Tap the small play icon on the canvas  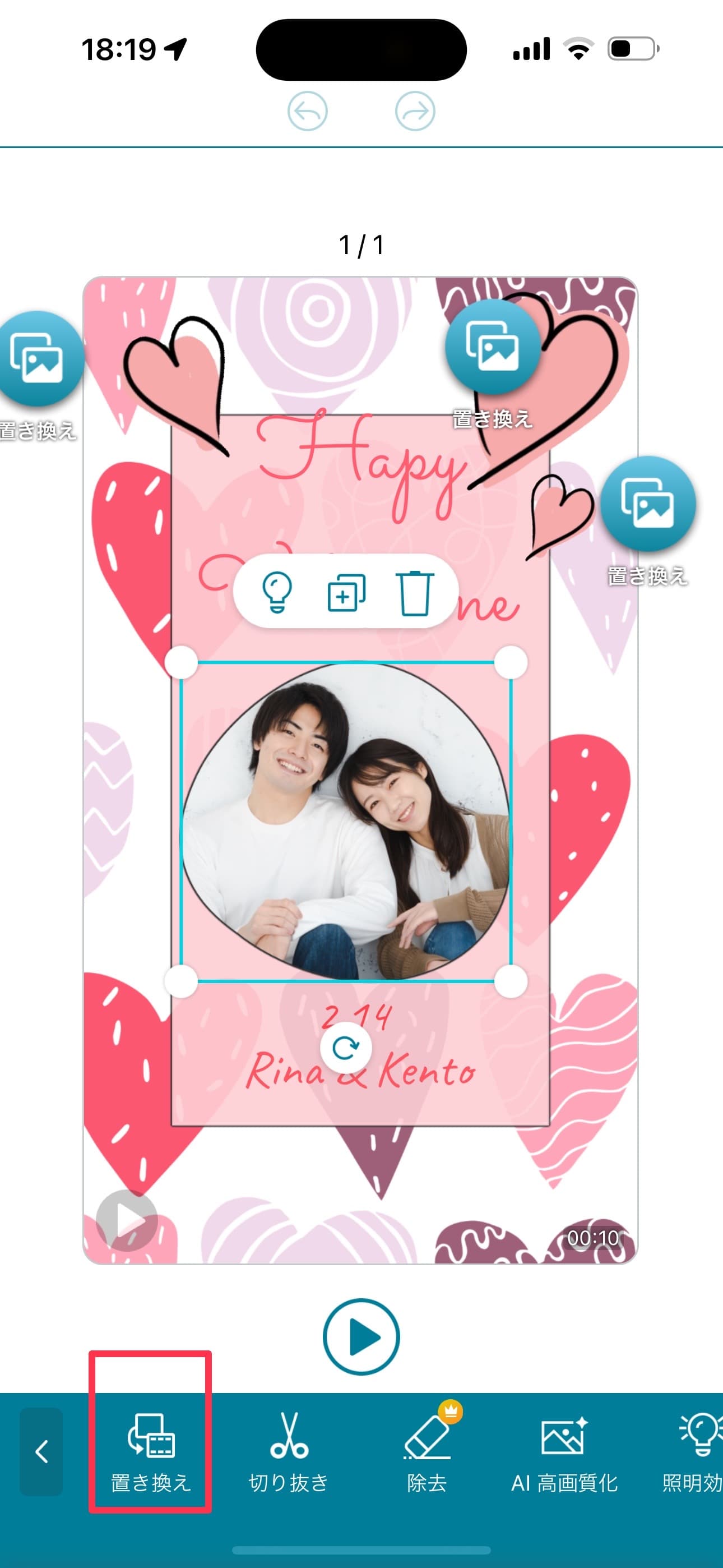(x=127, y=1220)
